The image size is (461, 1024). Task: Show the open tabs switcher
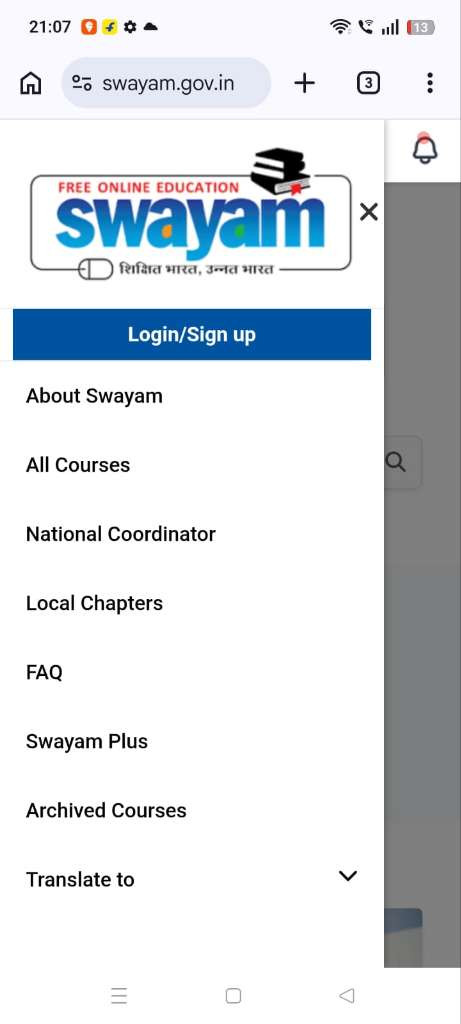368,83
